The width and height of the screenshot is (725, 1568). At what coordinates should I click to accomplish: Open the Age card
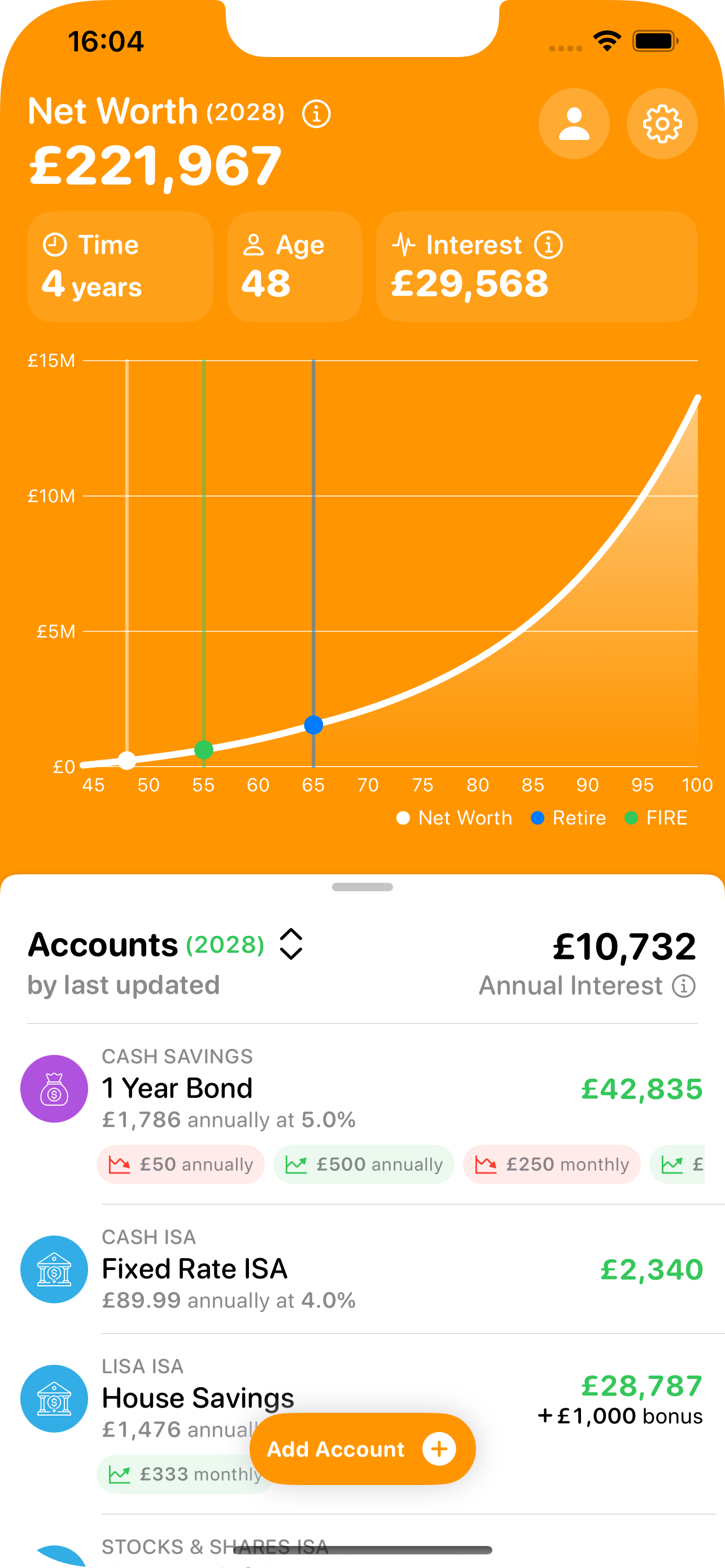[x=294, y=266]
